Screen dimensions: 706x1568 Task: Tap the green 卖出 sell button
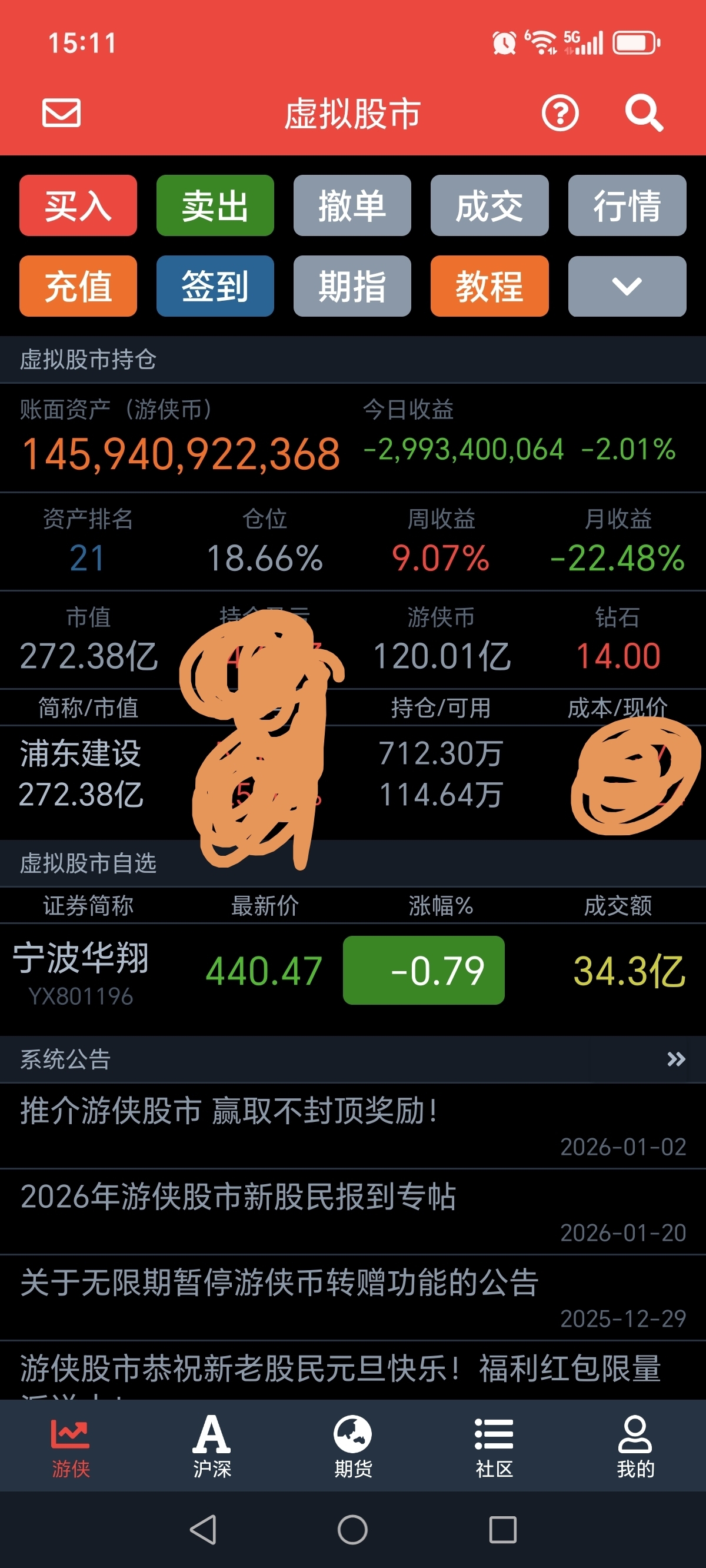(x=215, y=206)
